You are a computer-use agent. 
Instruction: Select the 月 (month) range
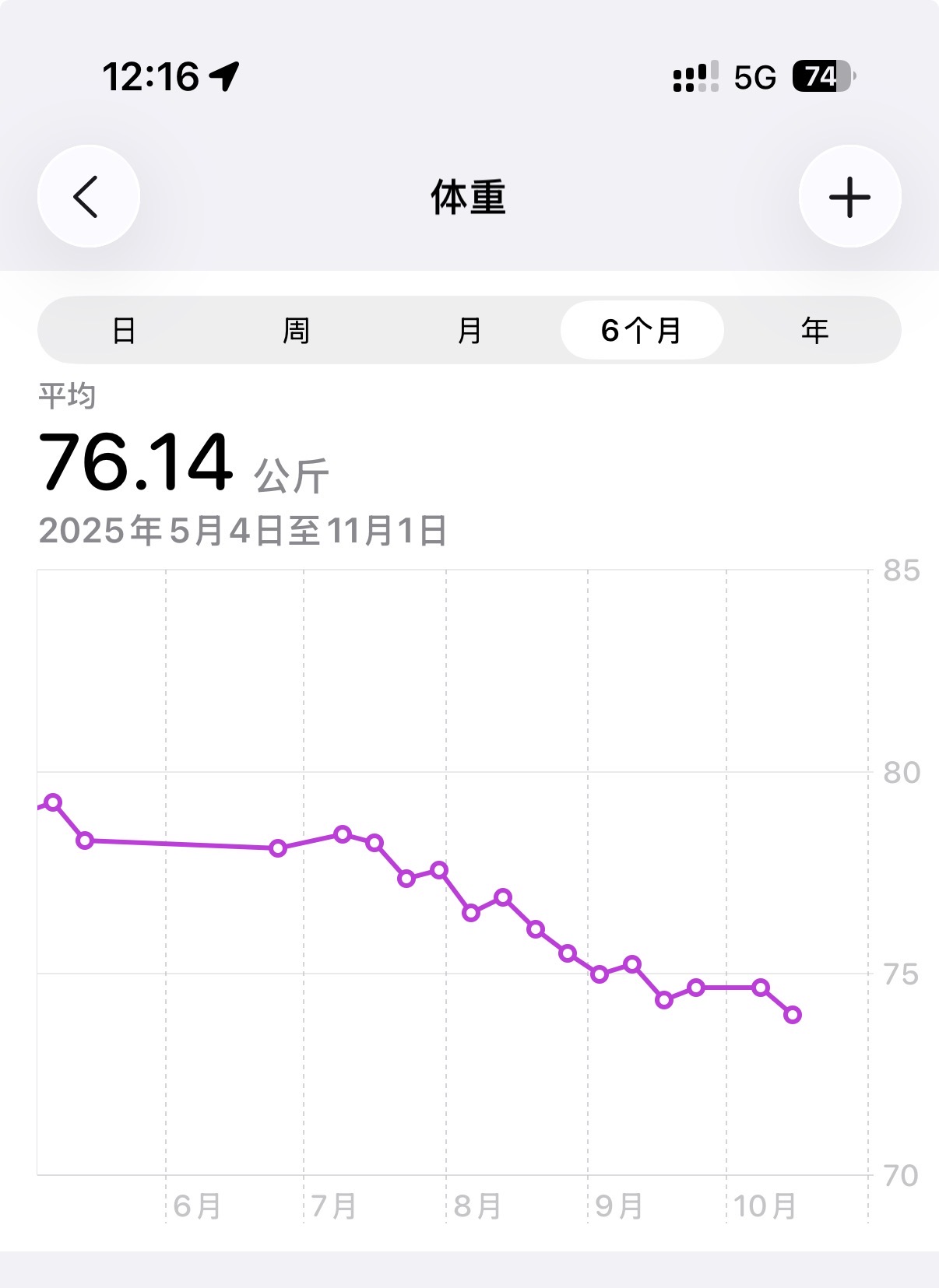pos(469,331)
